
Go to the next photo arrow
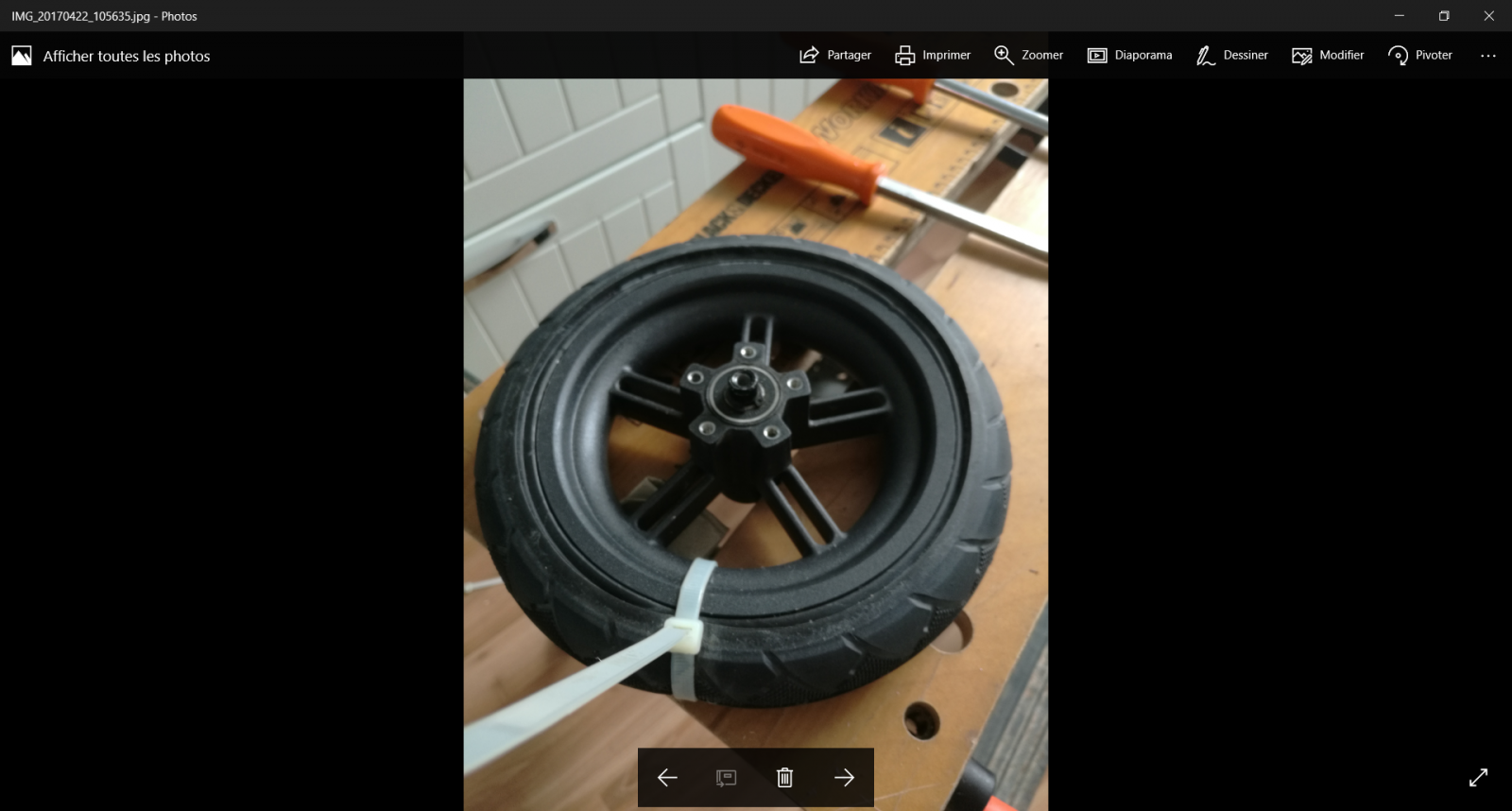(844, 777)
